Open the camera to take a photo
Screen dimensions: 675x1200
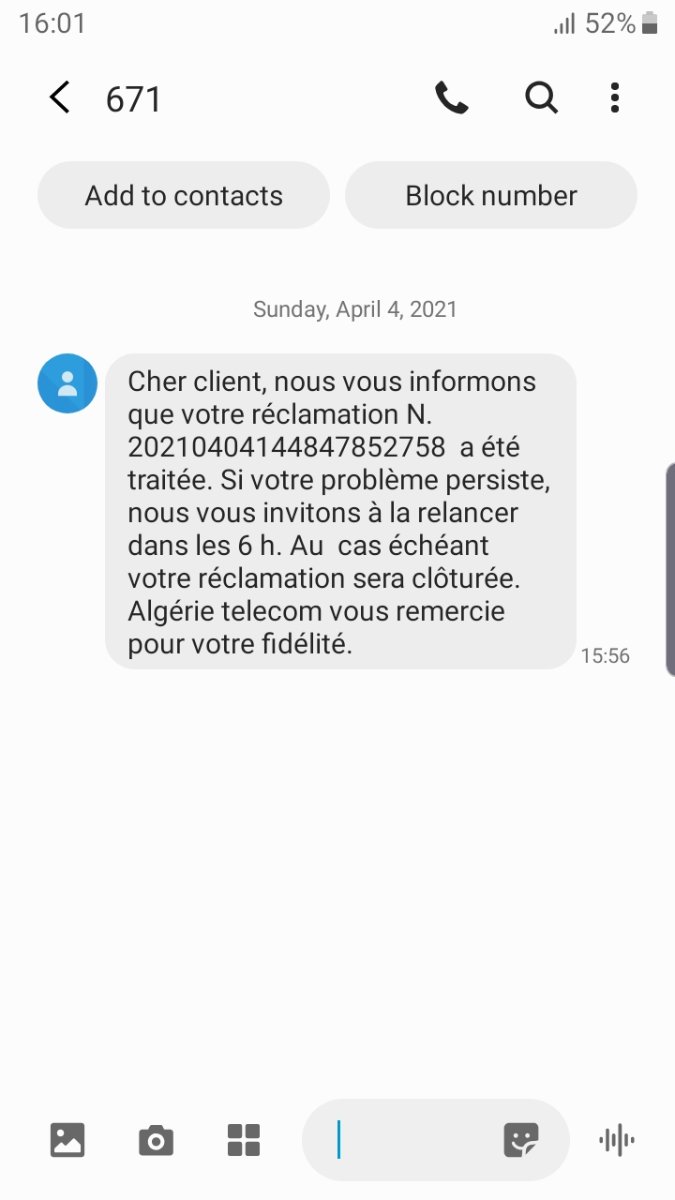(155, 1139)
